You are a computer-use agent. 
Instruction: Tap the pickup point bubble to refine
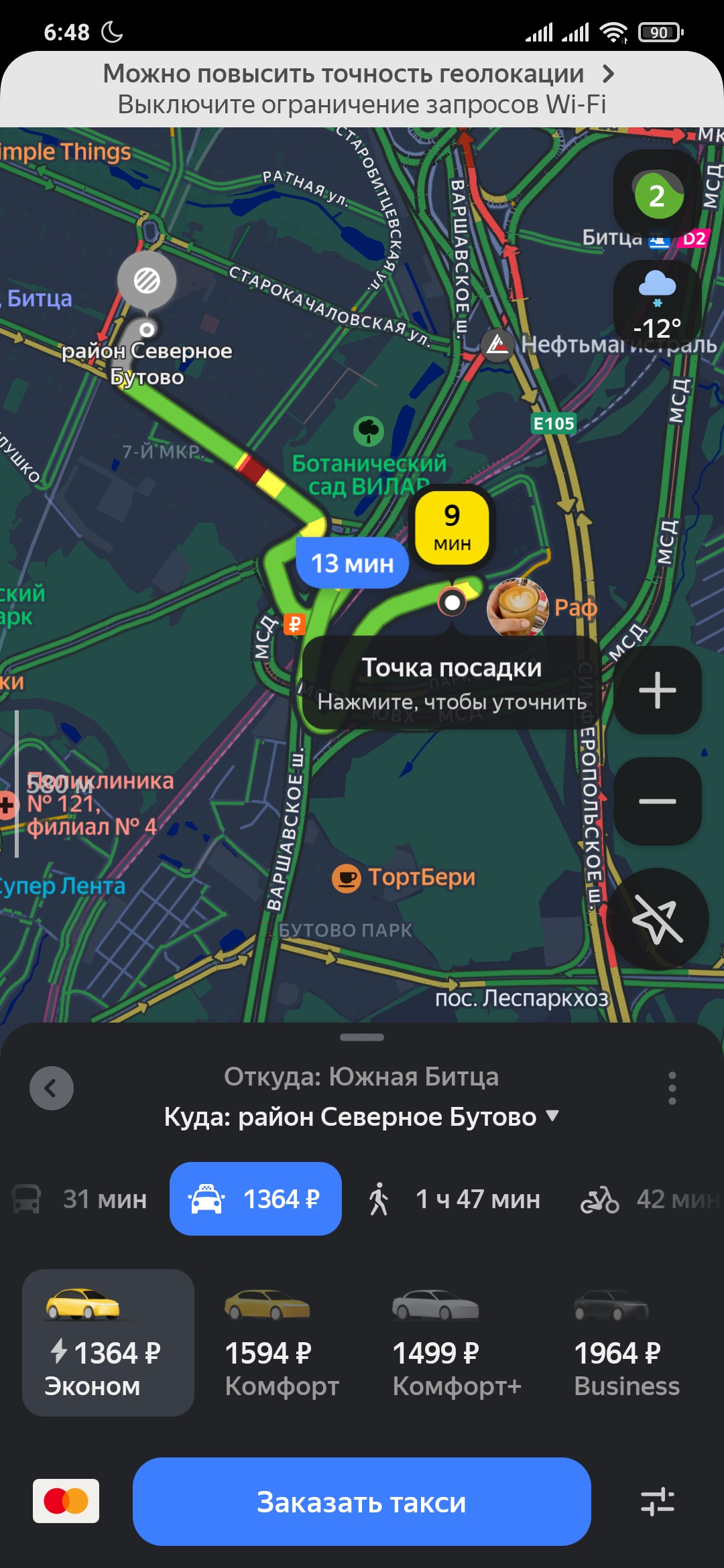click(x=451, y=683)
